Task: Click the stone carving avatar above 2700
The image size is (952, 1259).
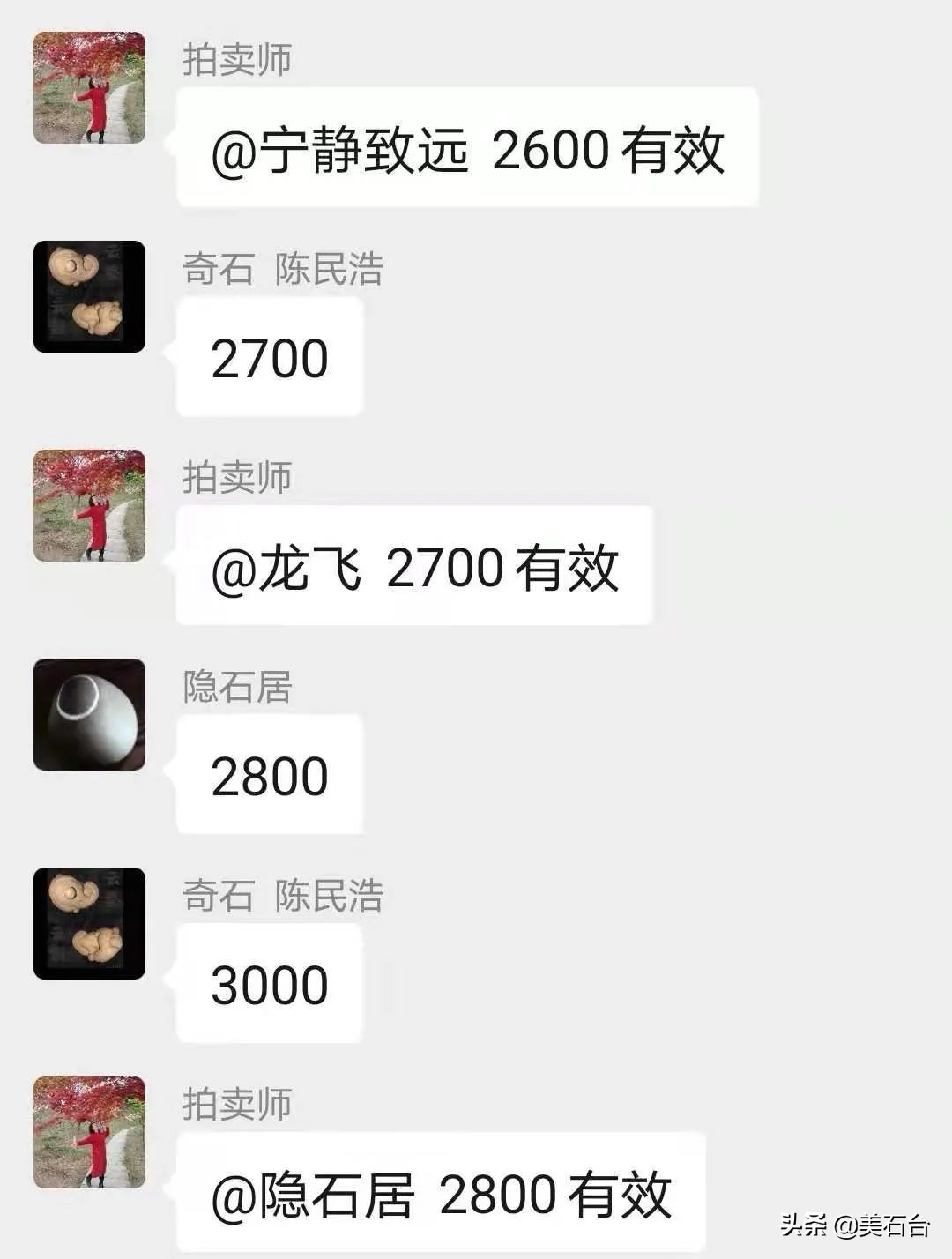Action: coord(89,296)
